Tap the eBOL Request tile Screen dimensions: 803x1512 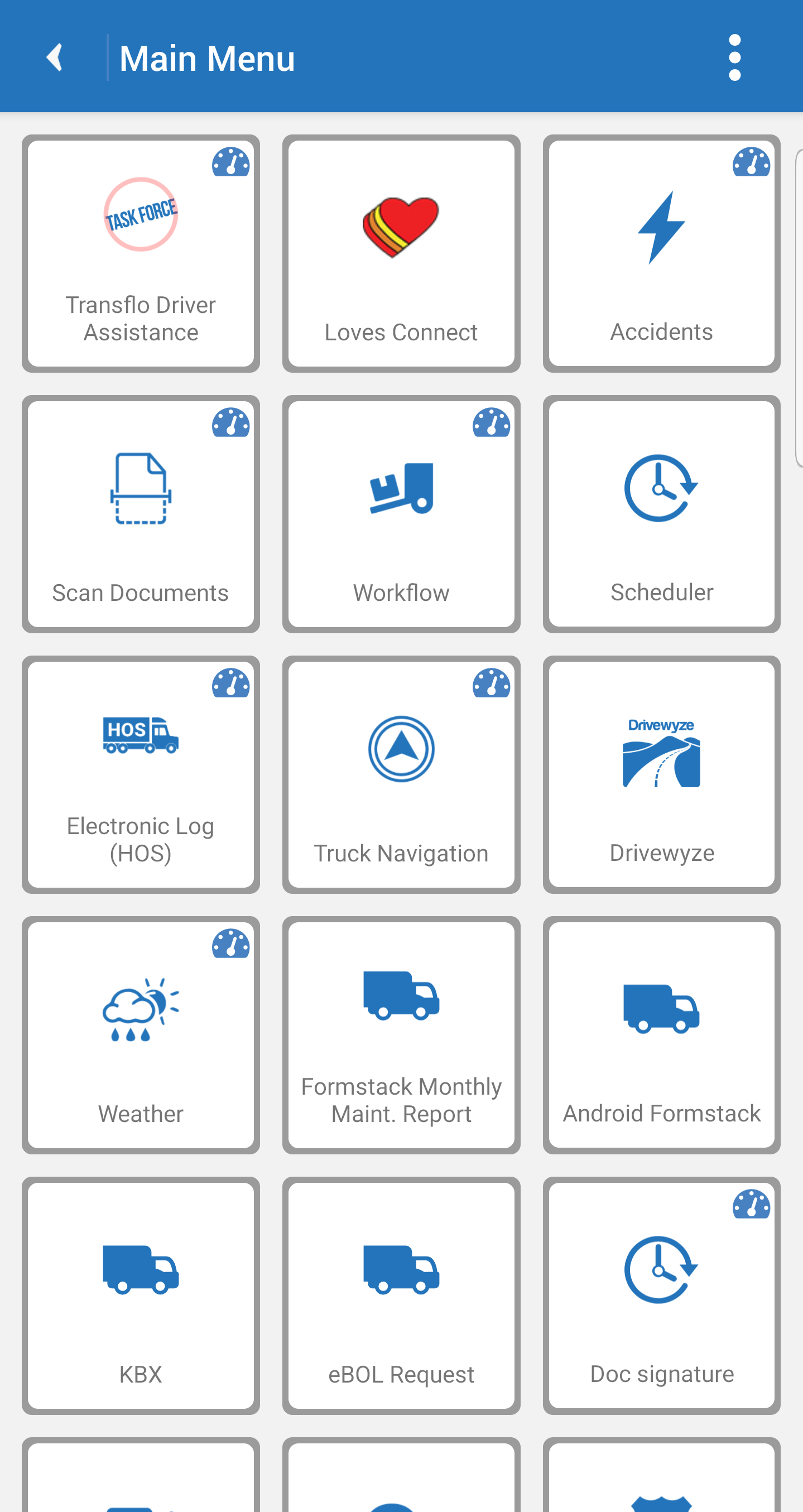[402, 1296]
